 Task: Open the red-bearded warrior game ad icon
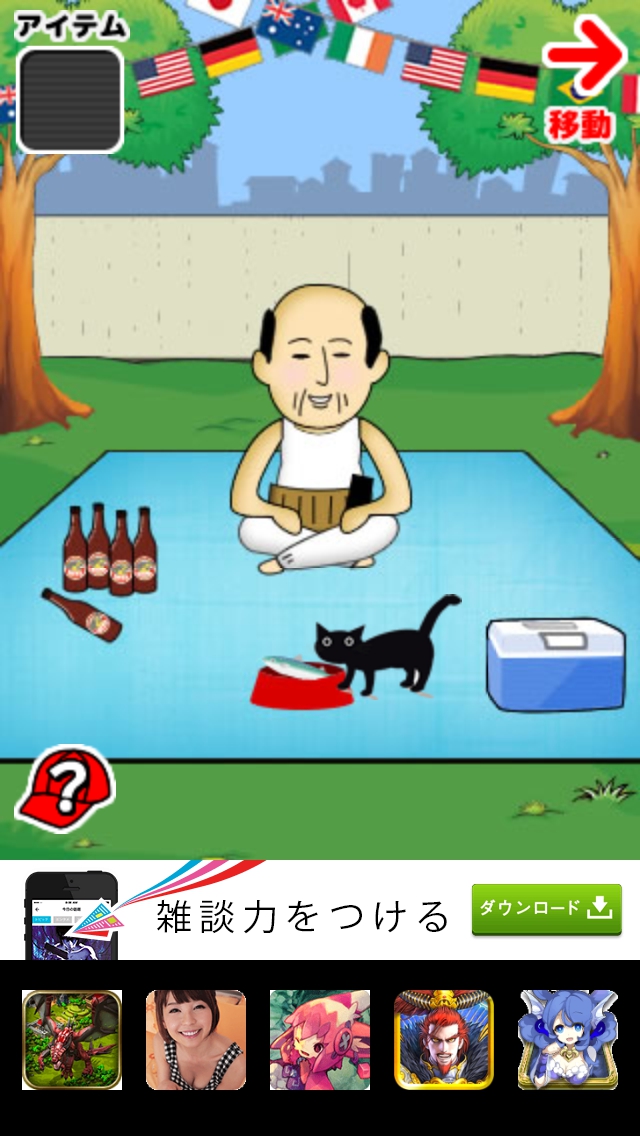(x=444, y=1040)
